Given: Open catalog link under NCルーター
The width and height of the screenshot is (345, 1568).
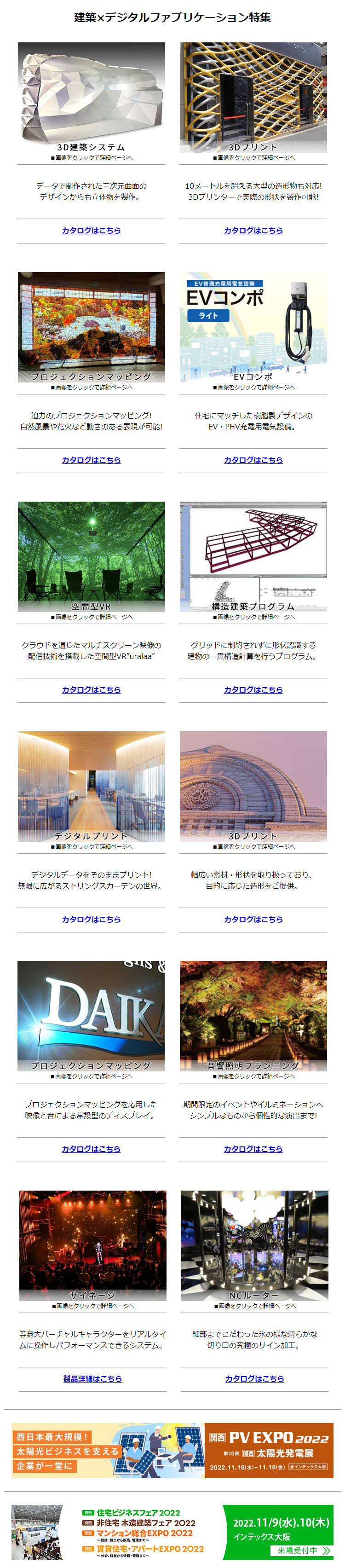Looking at the screenshot, I should (254, 1379).
